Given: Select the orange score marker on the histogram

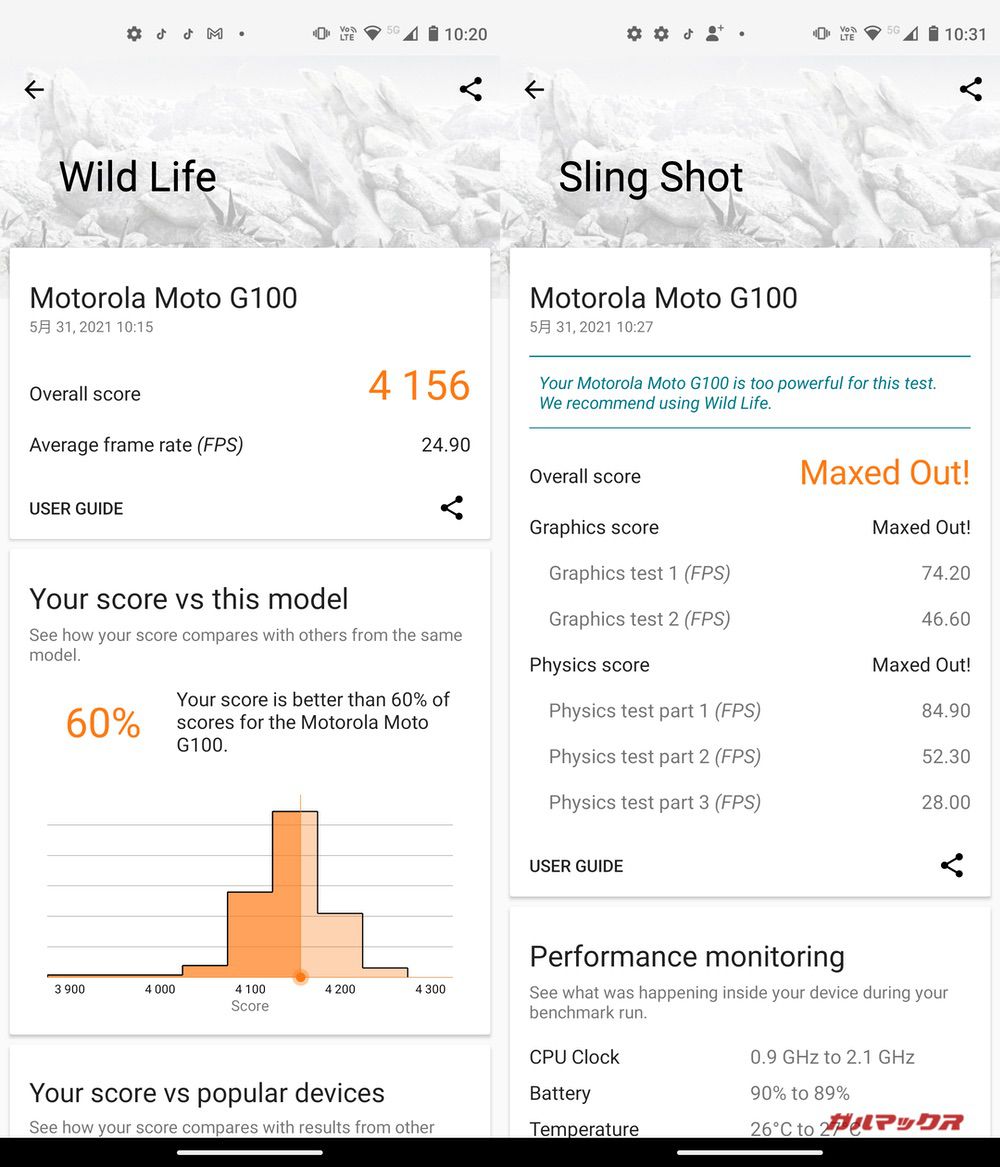Looking at the screenshot, I should (301, 978).
